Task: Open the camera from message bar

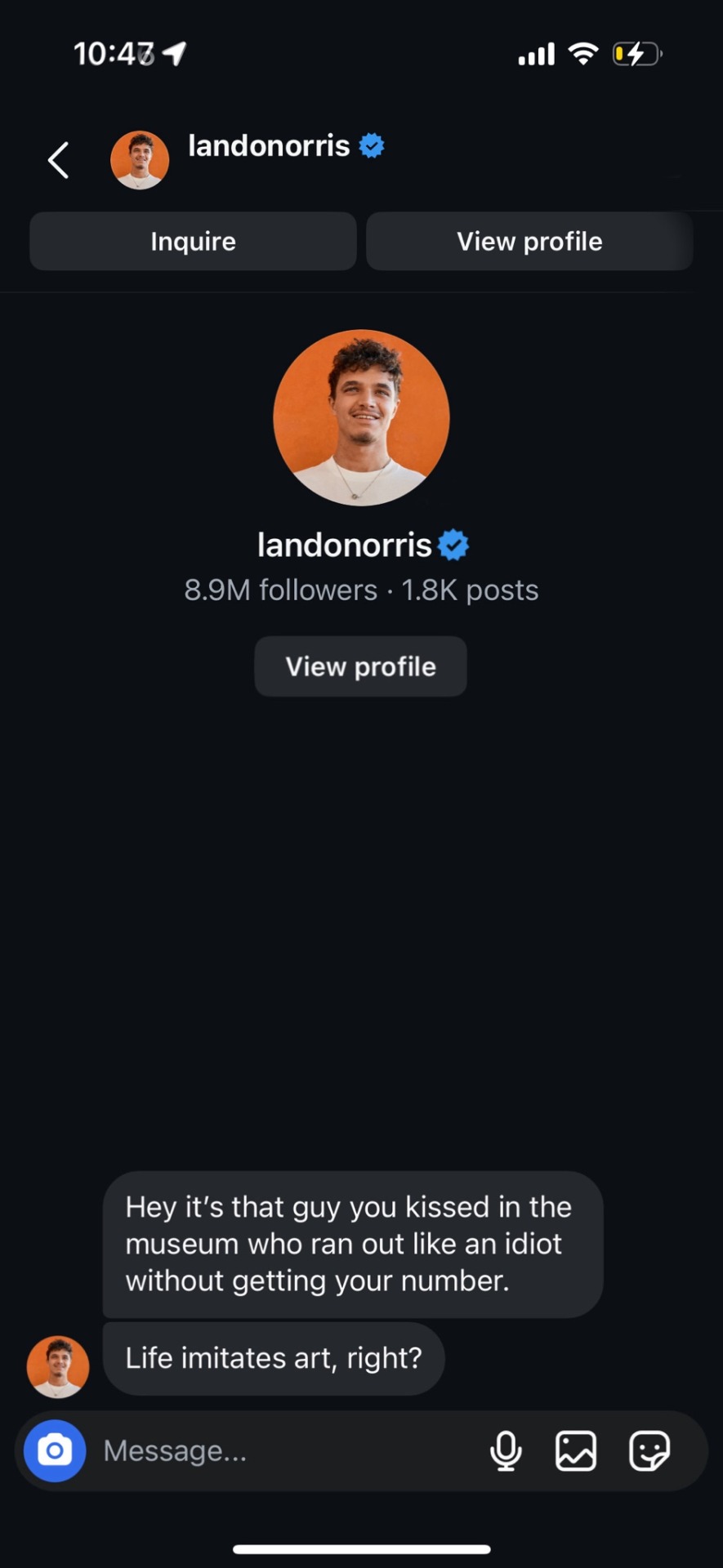Action: coord(55,1450)
